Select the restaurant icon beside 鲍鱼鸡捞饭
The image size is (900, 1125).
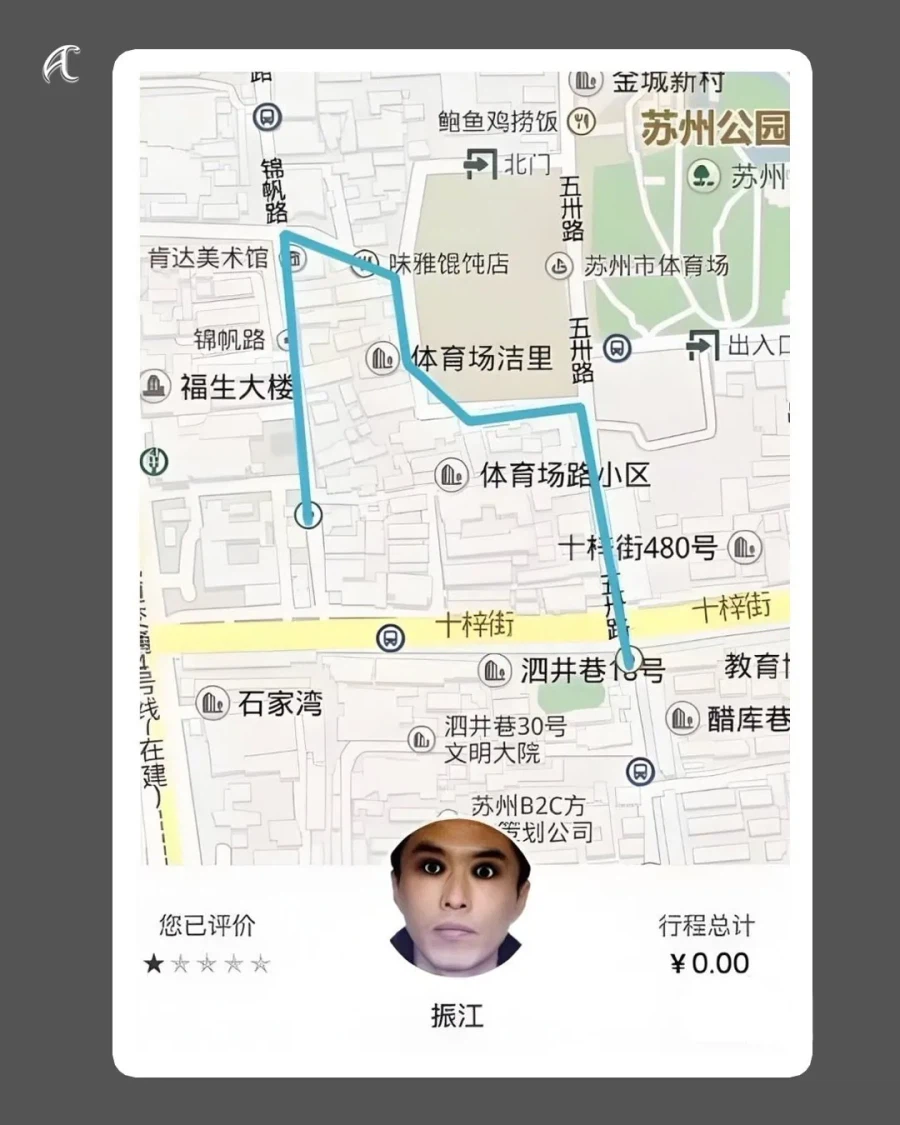pyautogui.click(x=582, y=123)
